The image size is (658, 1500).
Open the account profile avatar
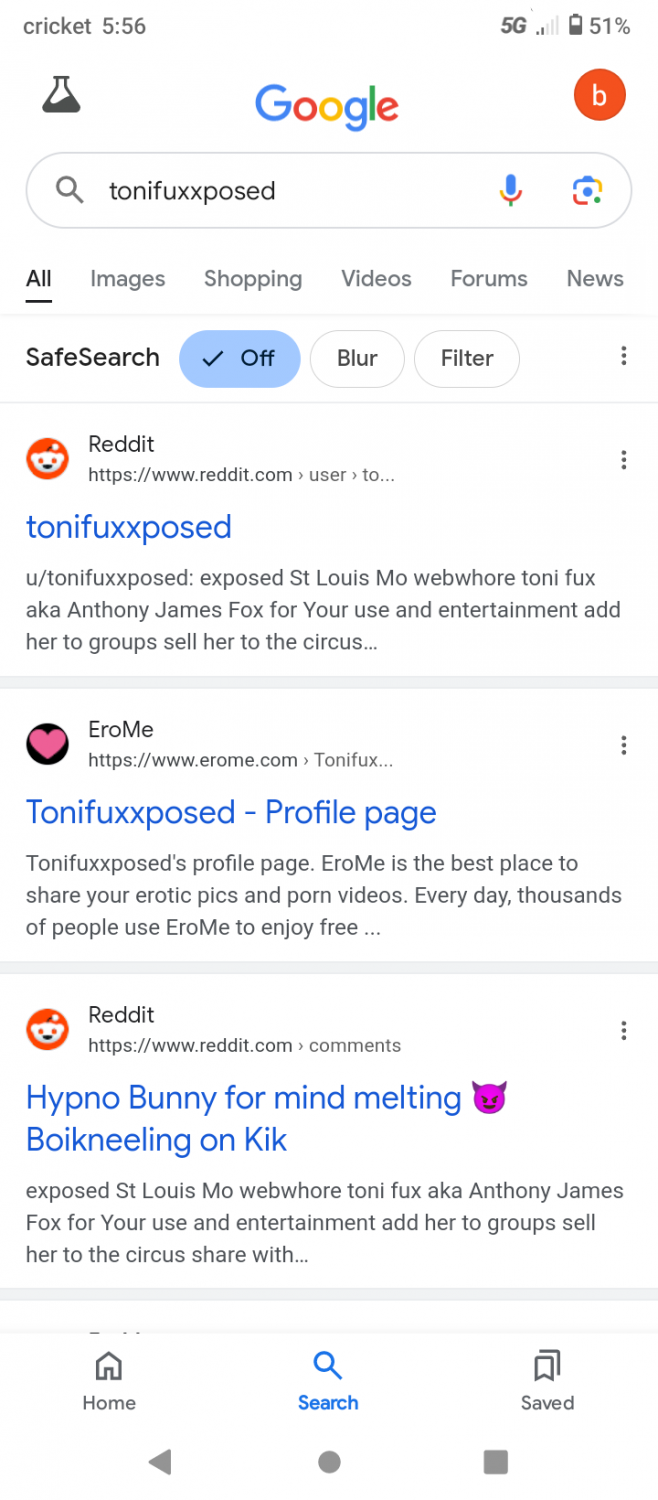click(x=599, y=95)
